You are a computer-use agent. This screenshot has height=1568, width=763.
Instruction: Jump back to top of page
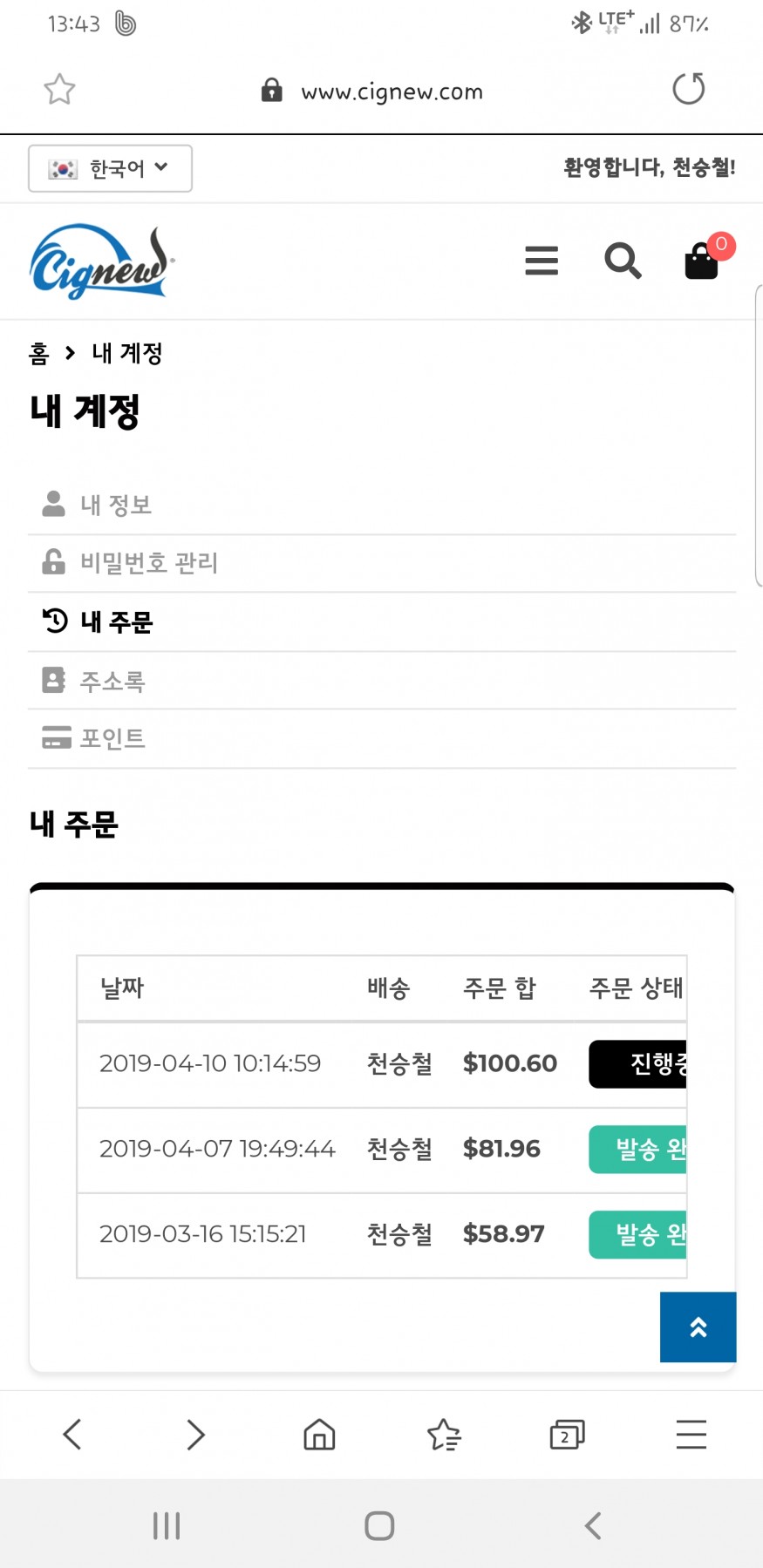point(698,1327)
